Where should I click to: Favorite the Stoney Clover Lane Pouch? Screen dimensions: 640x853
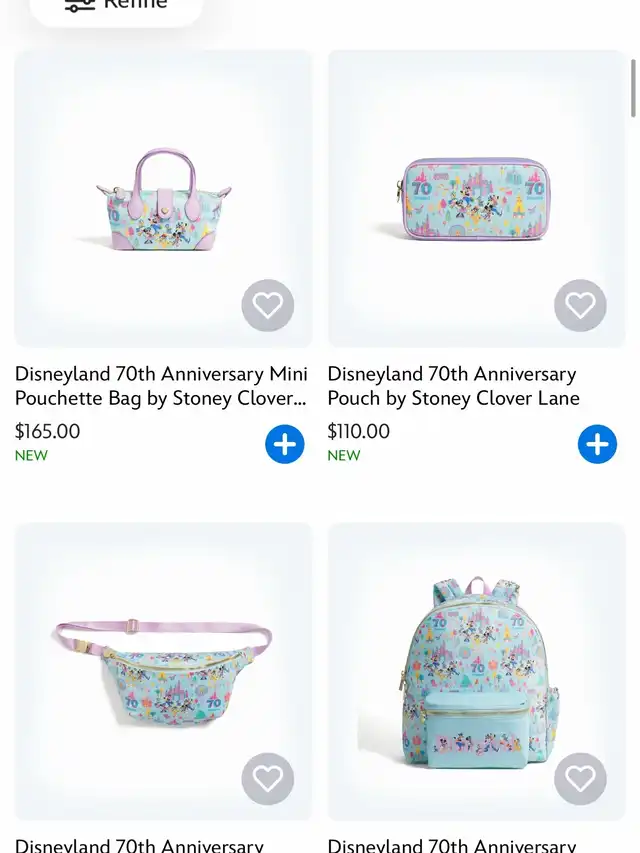580,305
